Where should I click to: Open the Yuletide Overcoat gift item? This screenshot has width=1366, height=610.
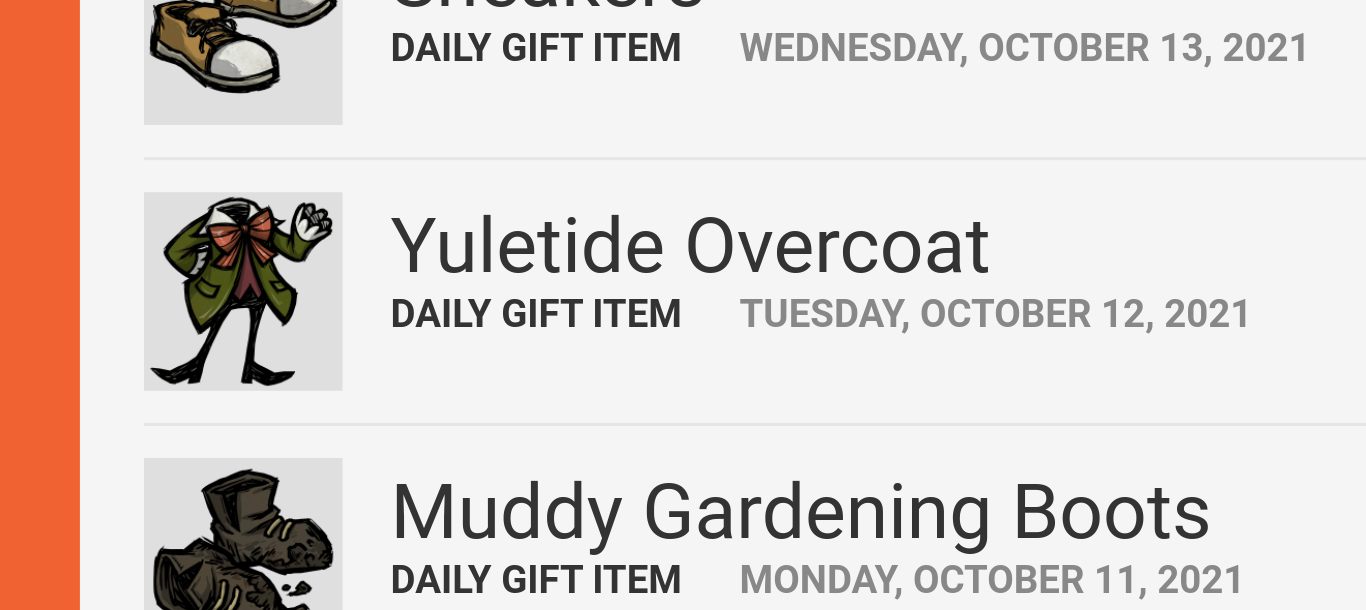coord(690,246)
